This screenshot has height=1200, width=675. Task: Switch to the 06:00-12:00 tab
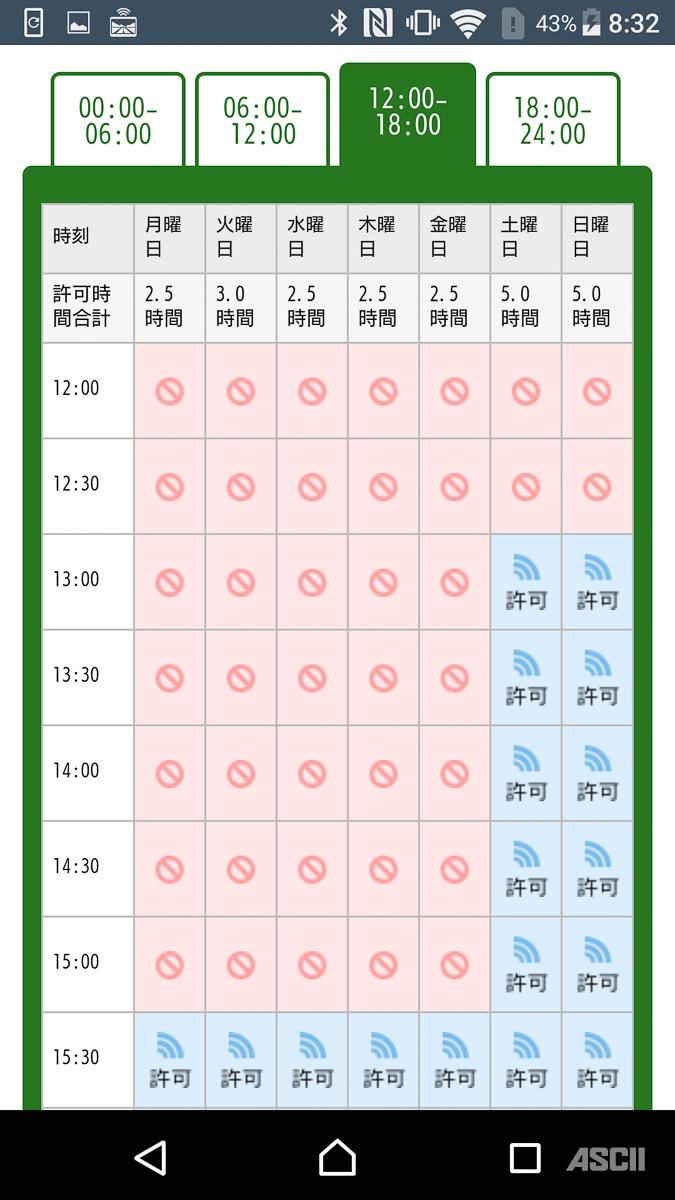[x=262, y=121]
